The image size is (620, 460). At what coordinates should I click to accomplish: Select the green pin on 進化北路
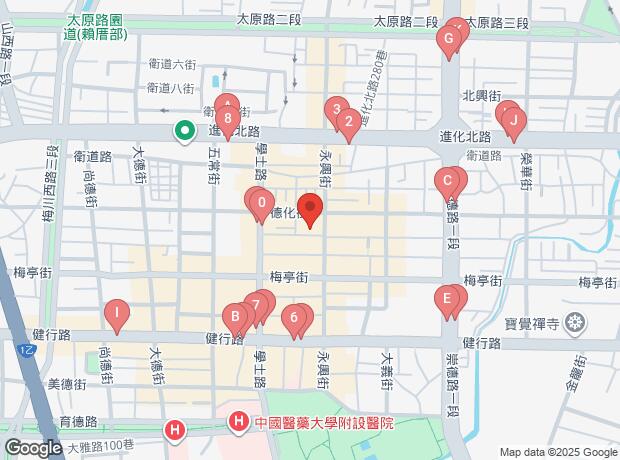click(x=185, y=130)
